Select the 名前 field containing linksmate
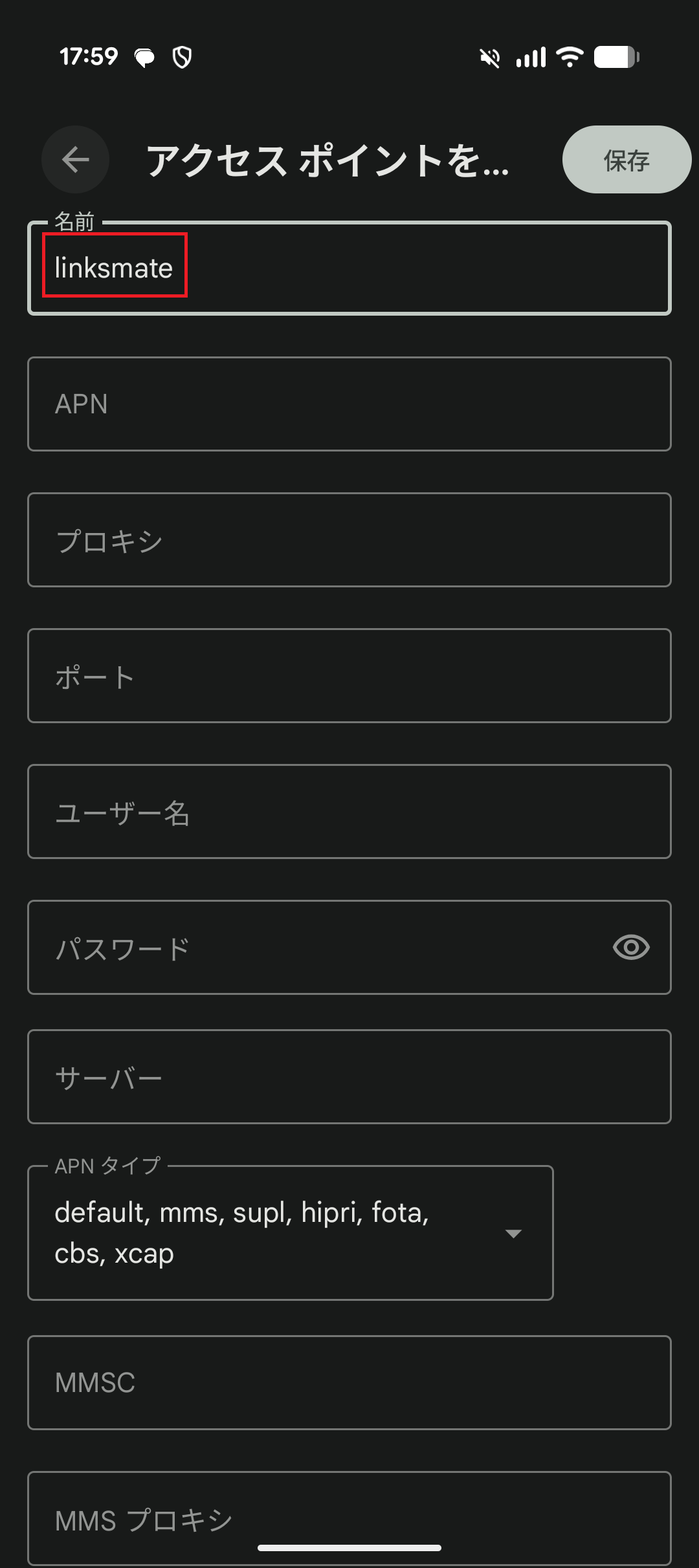699x1568 pixels. coord(349,267)
